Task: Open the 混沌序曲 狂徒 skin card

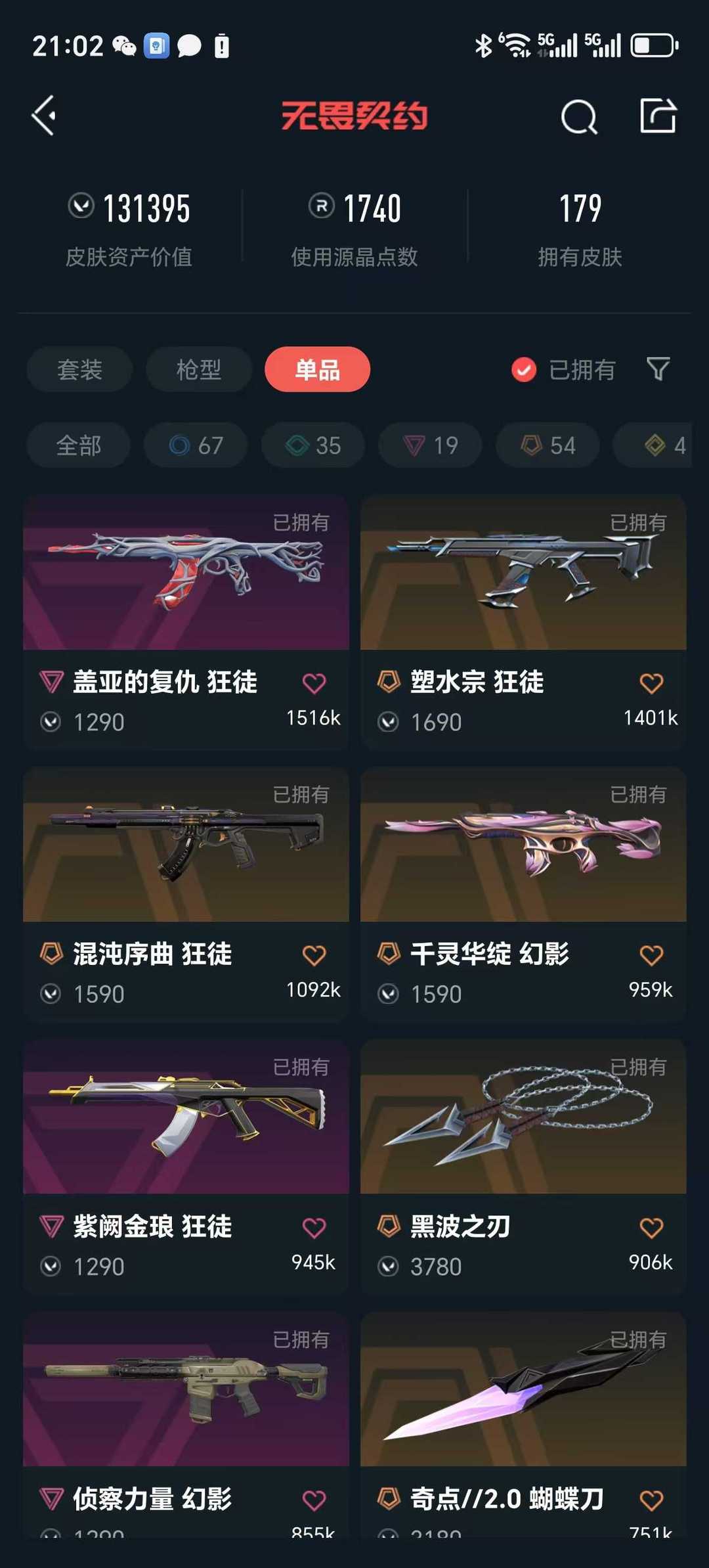Action: (186, 895)
